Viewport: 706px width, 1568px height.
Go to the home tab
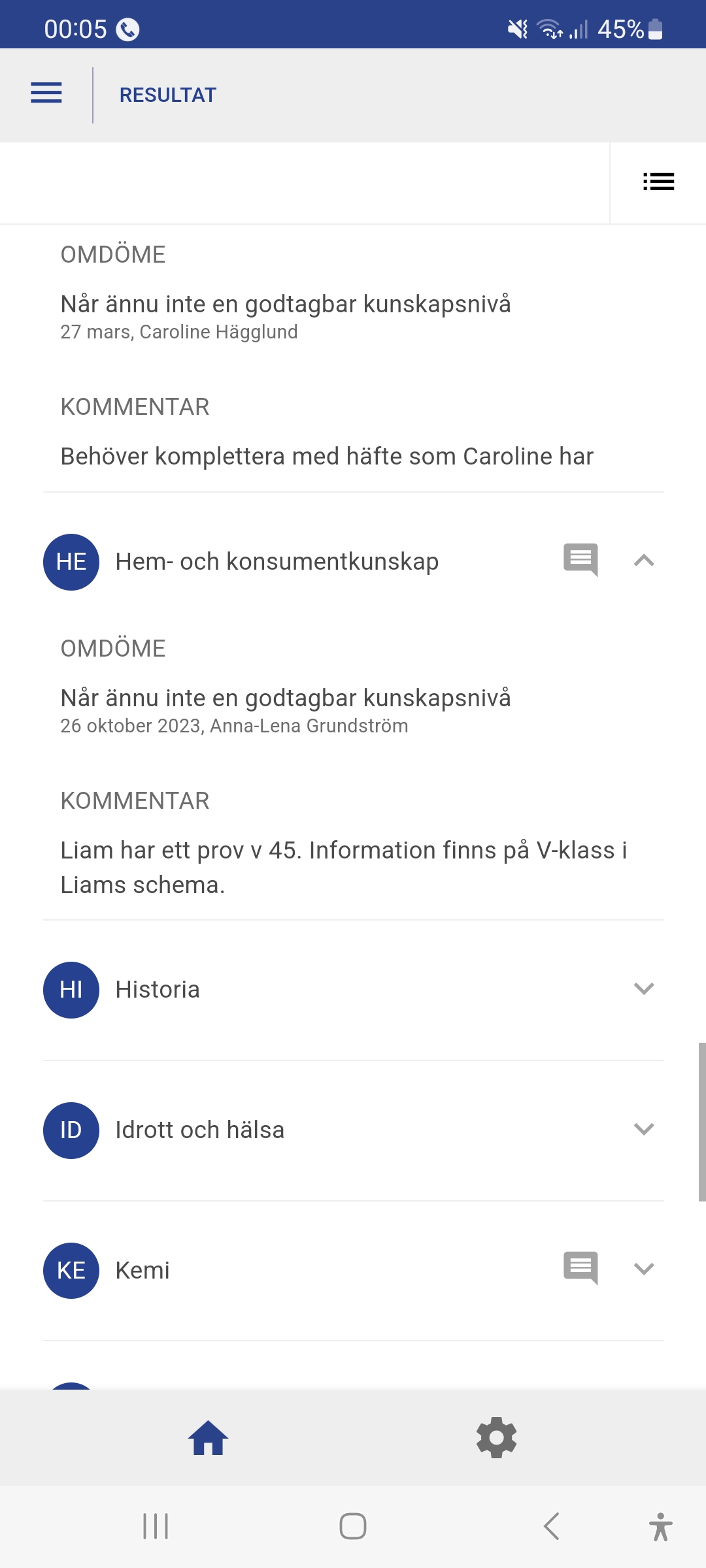208,1438
